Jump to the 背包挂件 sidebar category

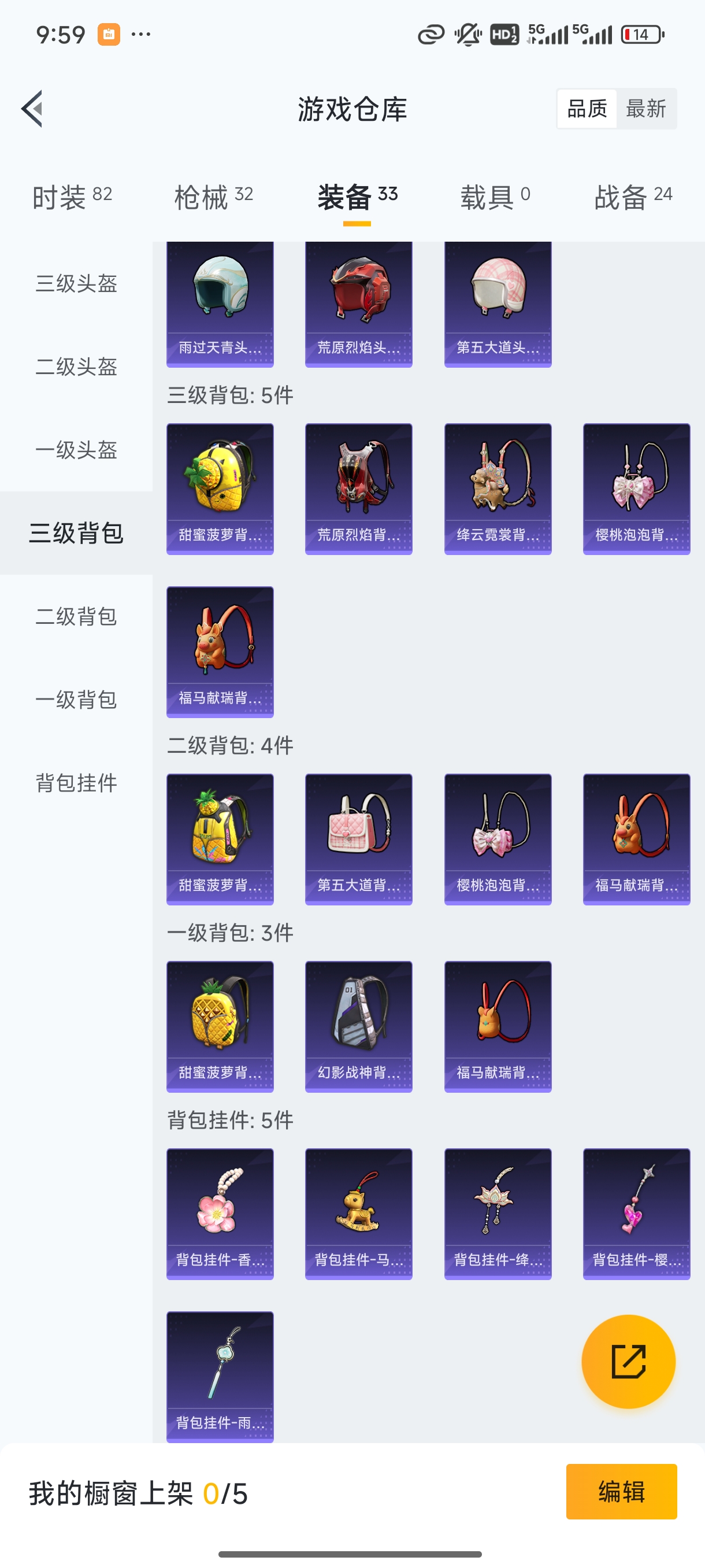pos(76,783)
